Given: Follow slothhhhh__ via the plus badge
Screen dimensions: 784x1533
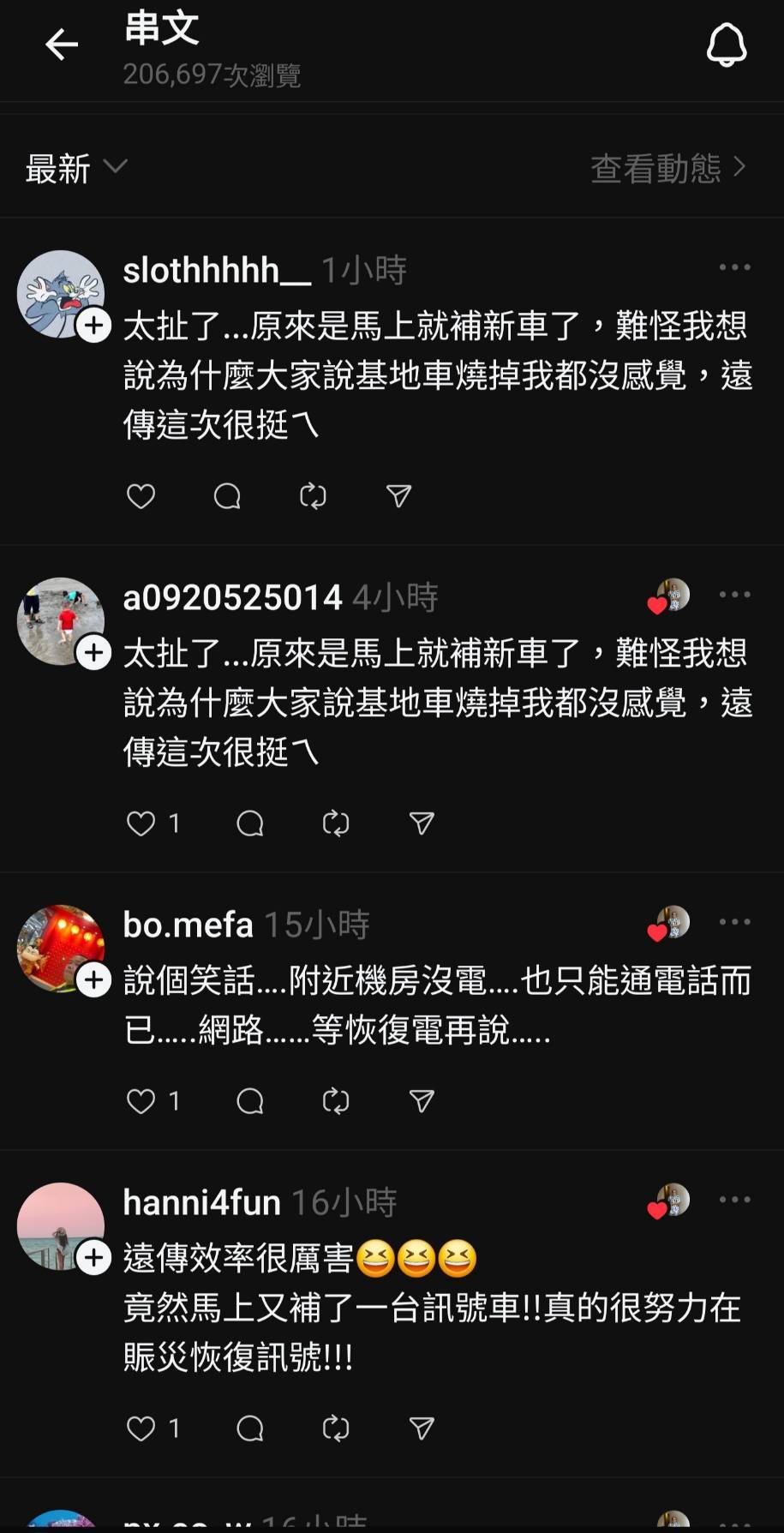Looking at the screenshot, I should point(93,326).
